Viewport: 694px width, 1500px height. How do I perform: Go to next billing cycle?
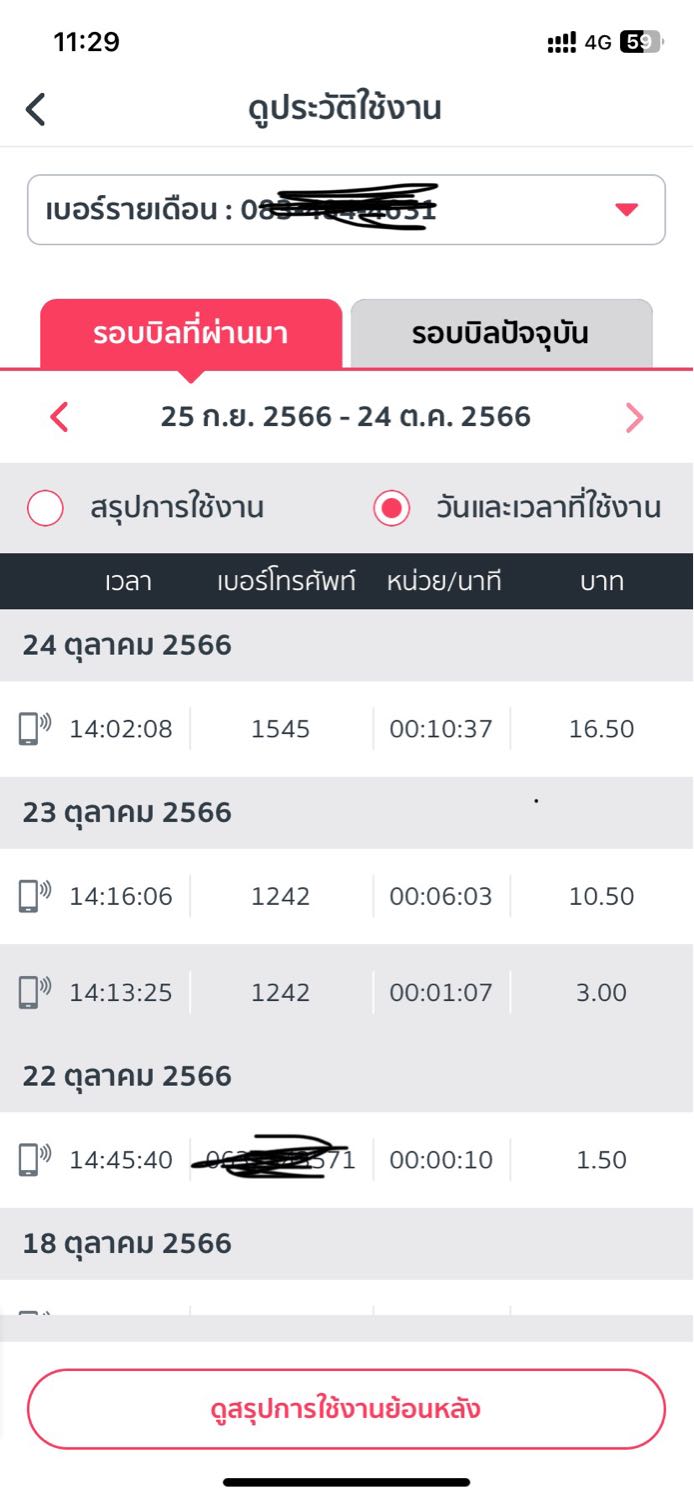pyautogui.click(x=634, y=417)
